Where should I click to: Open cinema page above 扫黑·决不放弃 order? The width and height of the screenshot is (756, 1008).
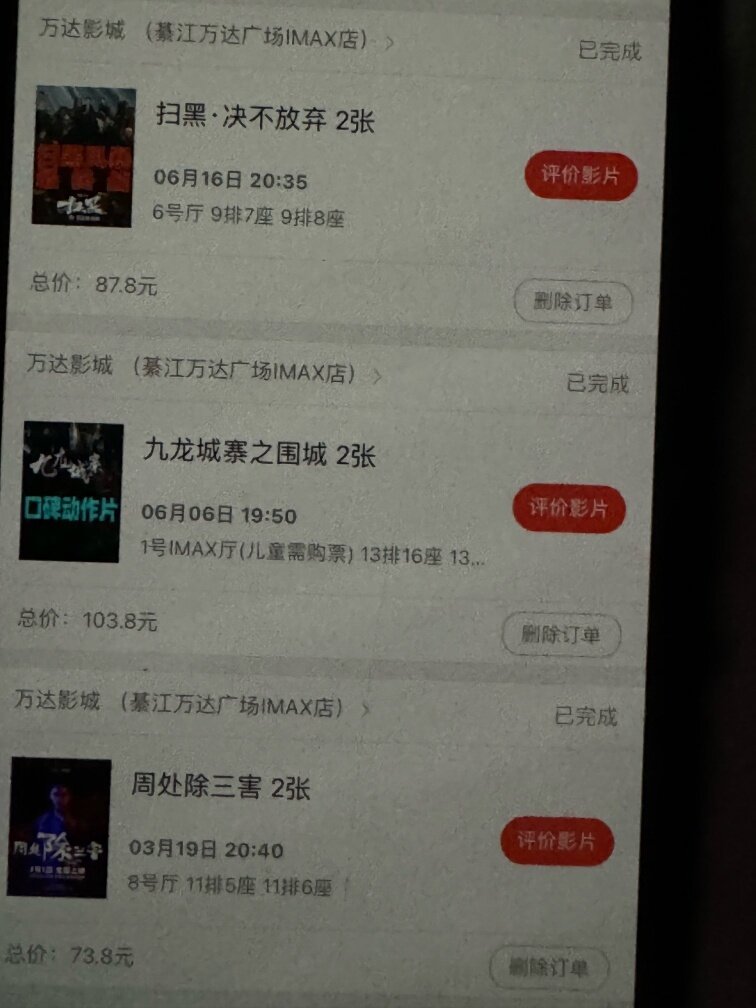coord(215,35)
